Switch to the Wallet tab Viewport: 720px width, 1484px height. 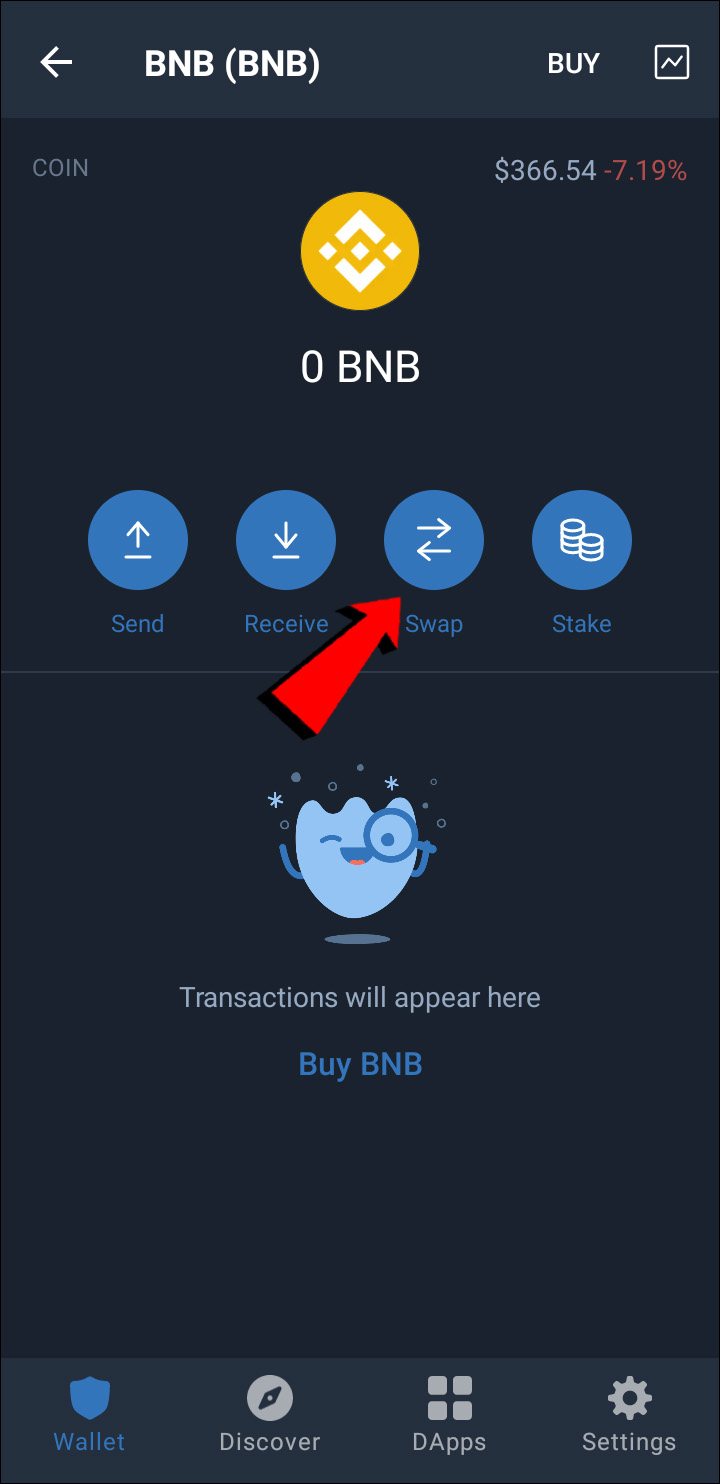(89, 1414)
